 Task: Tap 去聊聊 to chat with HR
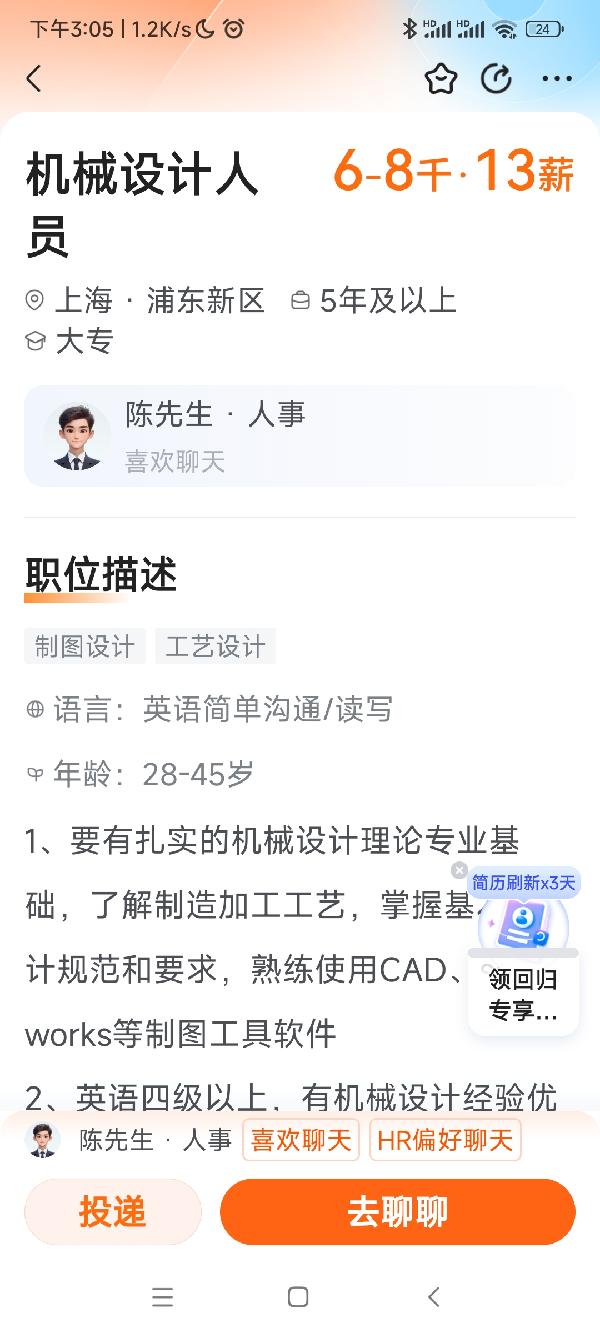[x=397, y=1211]
